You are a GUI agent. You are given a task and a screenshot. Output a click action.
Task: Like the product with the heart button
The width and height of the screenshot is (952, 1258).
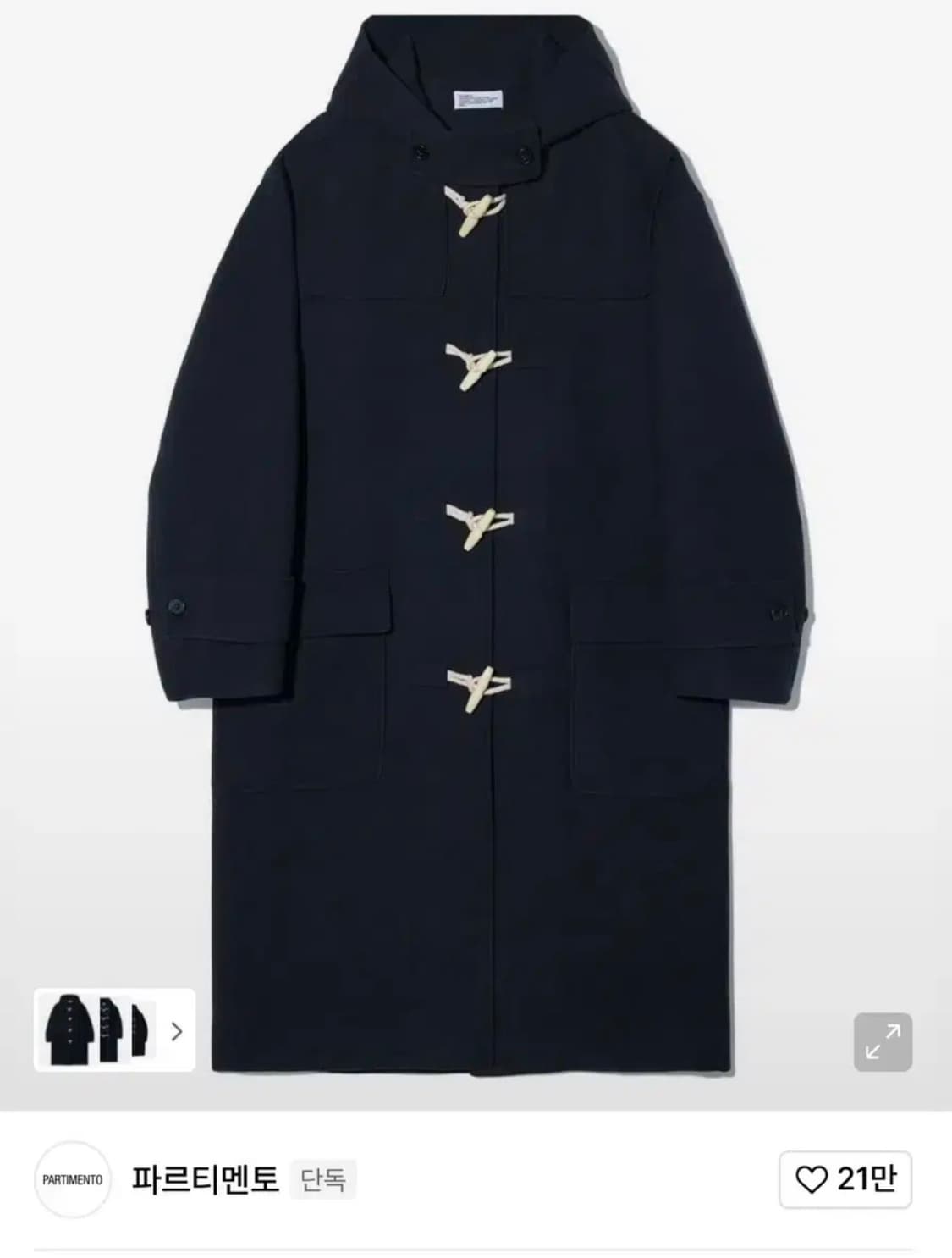[845, 1178]
